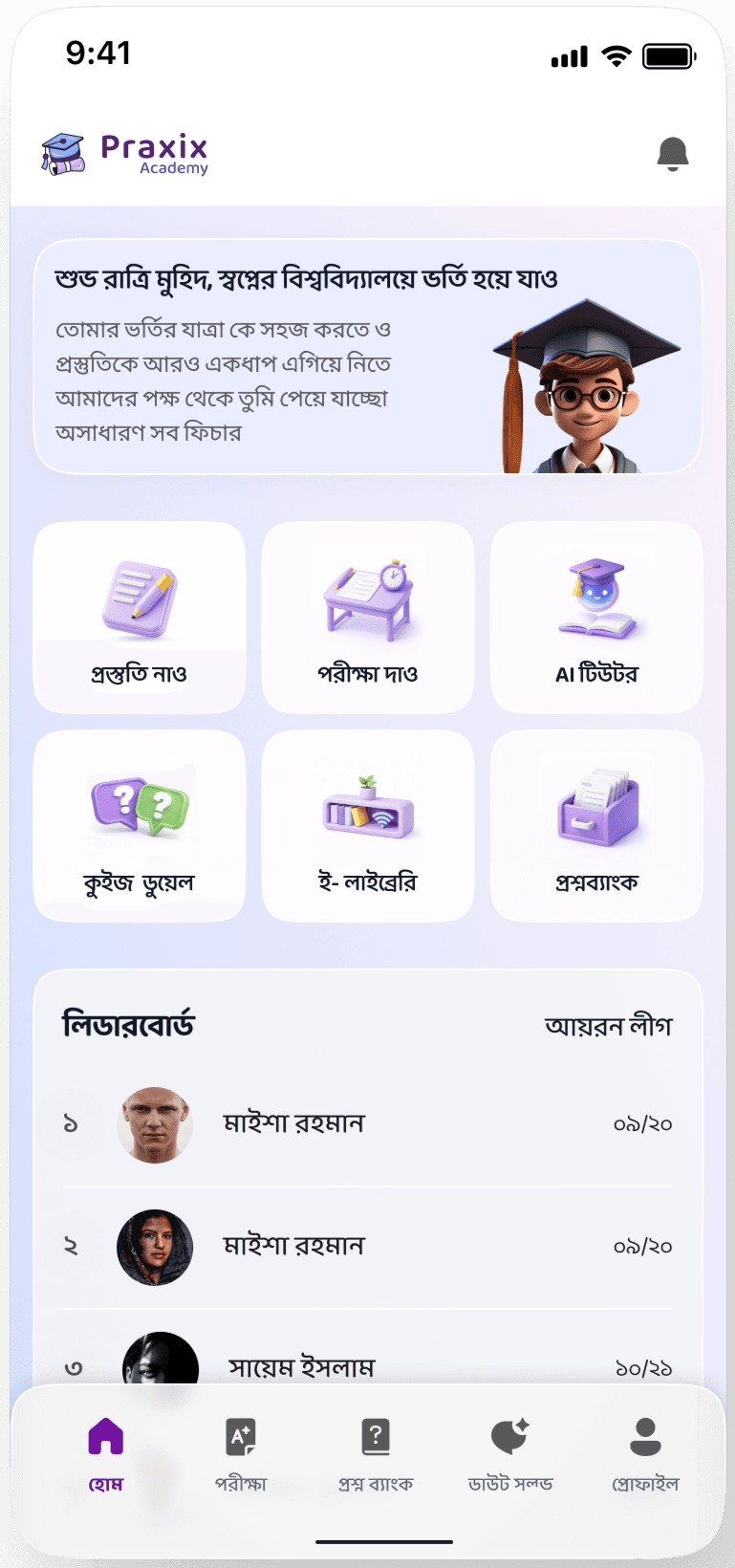Select the প্রস্তুতি নাও card
The height and width of the screenshot is (1568, 735).
pyautogui.click(x=139, y=617)
